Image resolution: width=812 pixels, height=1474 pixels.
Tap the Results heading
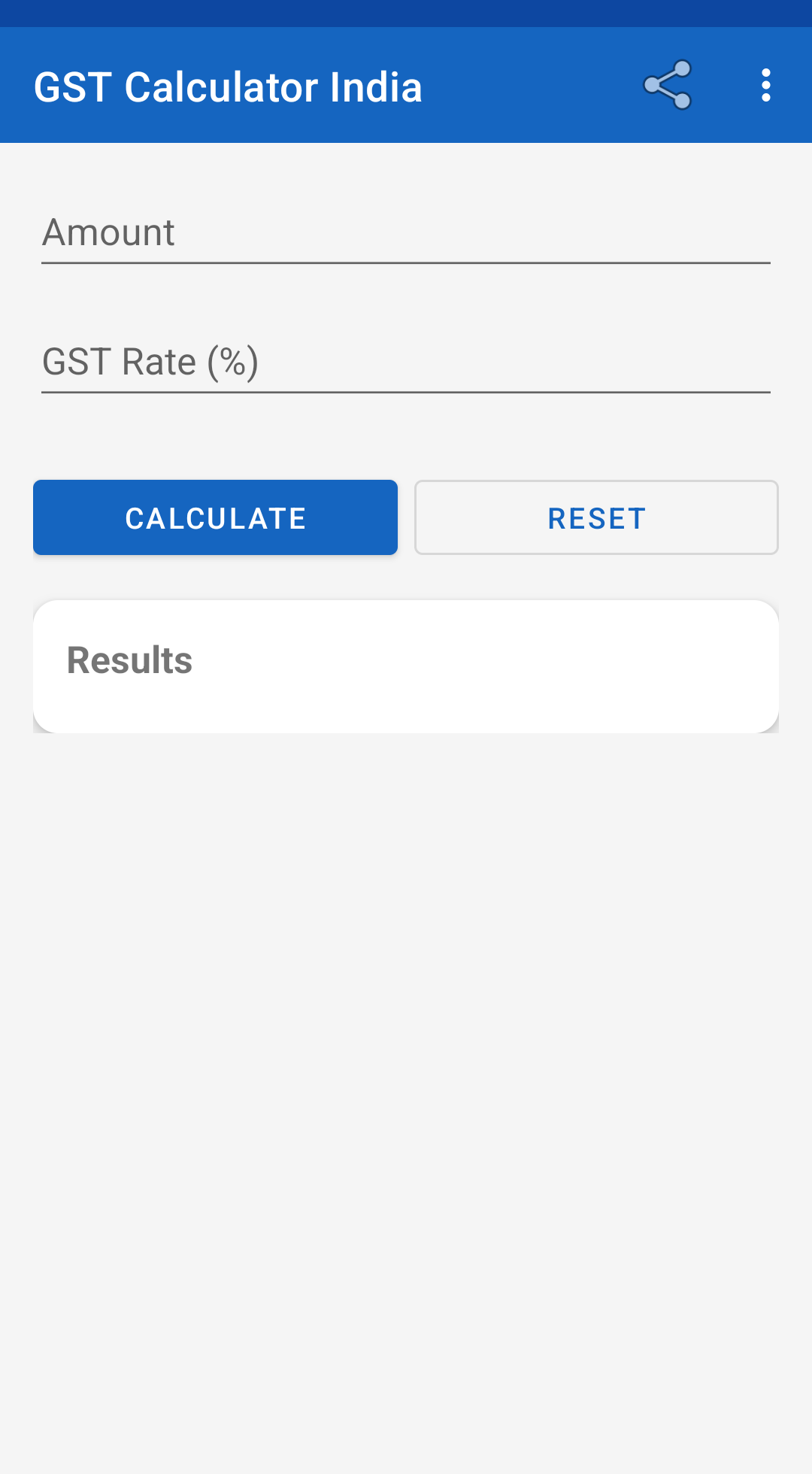(129, 660)
